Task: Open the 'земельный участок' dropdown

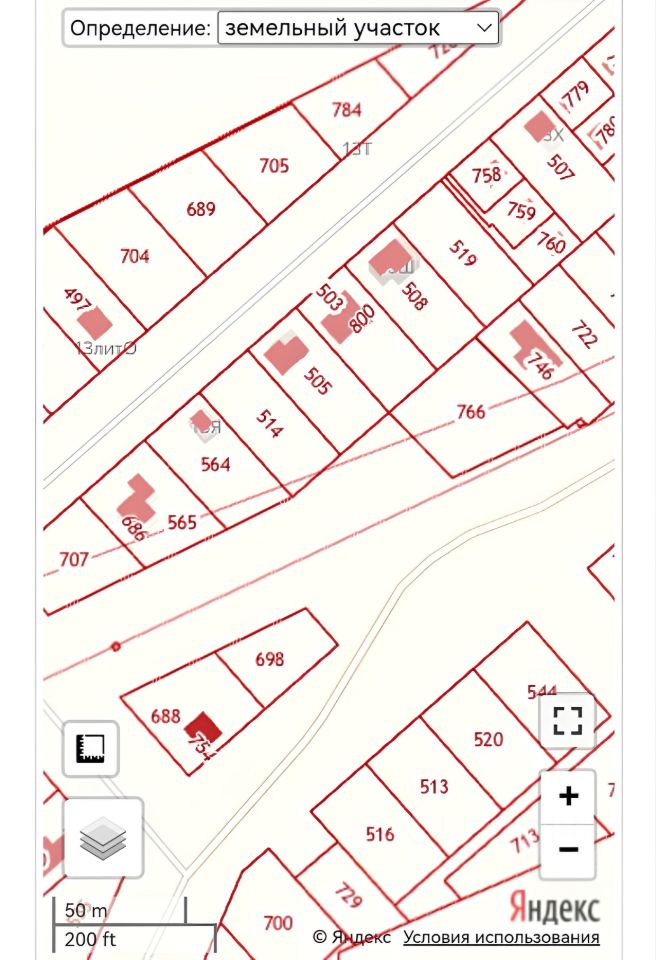Action: pos(358,28)
